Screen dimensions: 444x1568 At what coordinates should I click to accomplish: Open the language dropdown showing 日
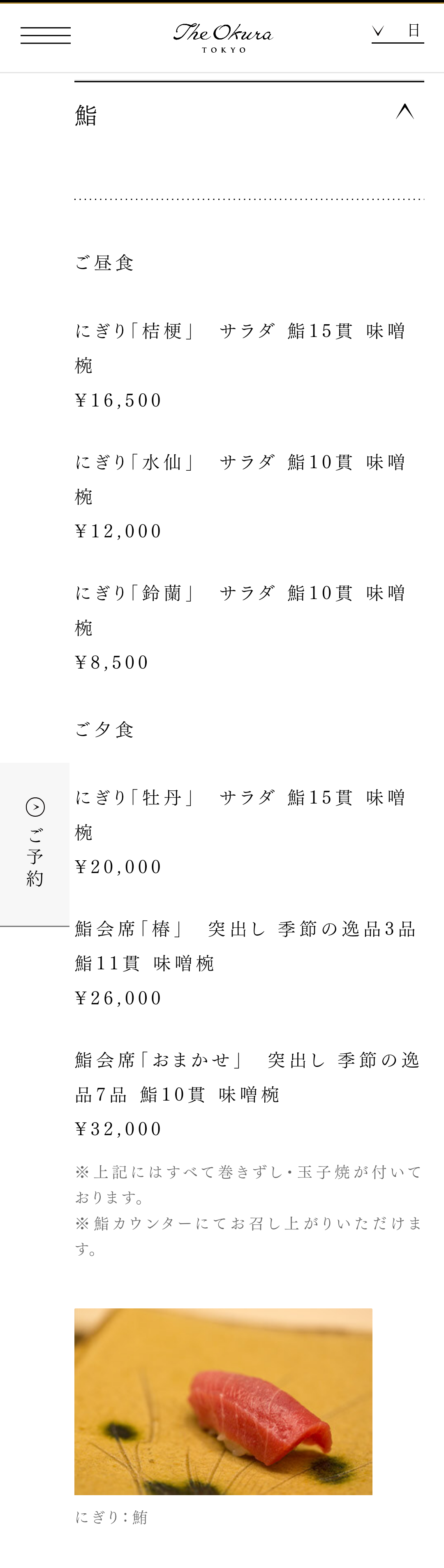tap(397, 32)
